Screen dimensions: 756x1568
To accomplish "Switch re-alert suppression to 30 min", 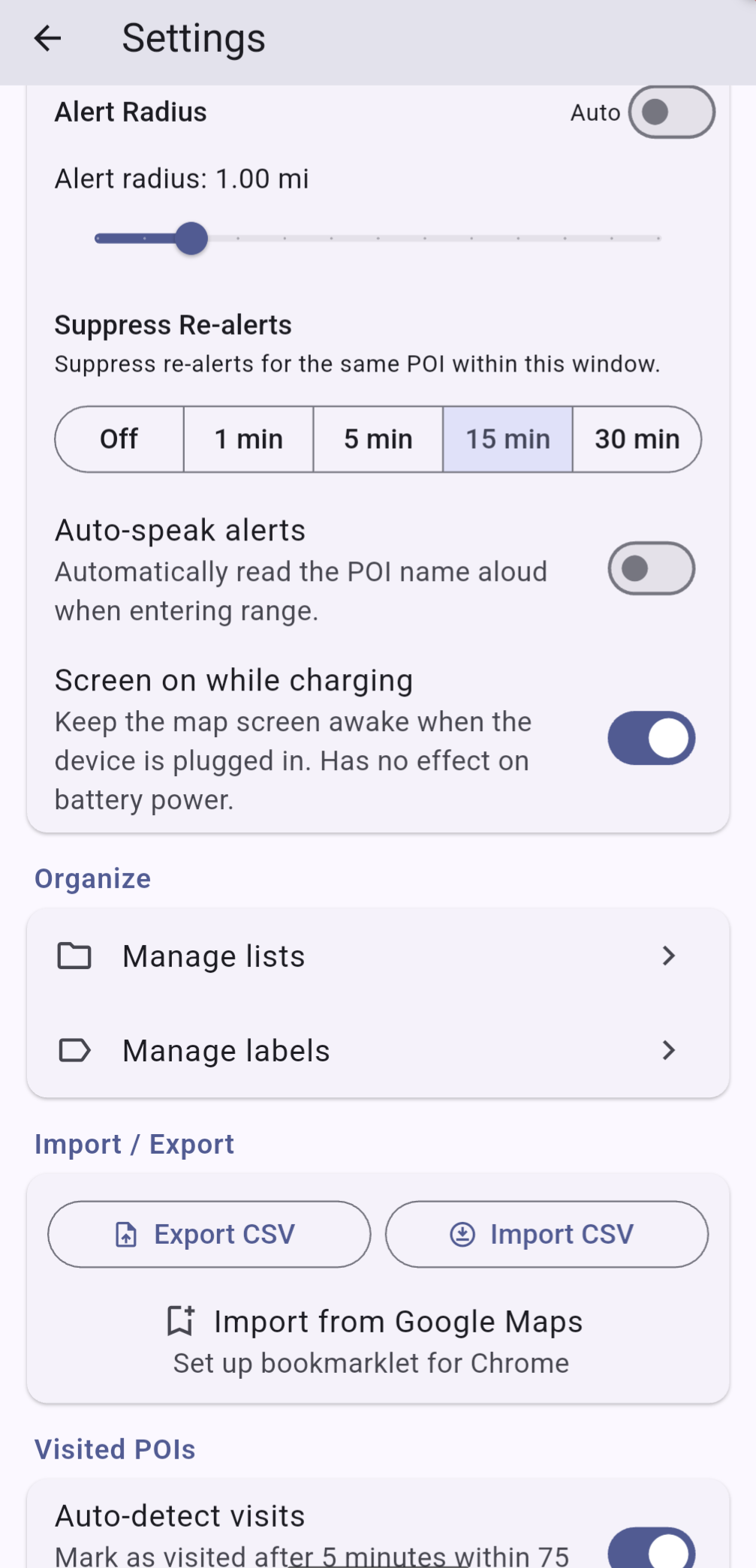I will click(x=637, y=439).
